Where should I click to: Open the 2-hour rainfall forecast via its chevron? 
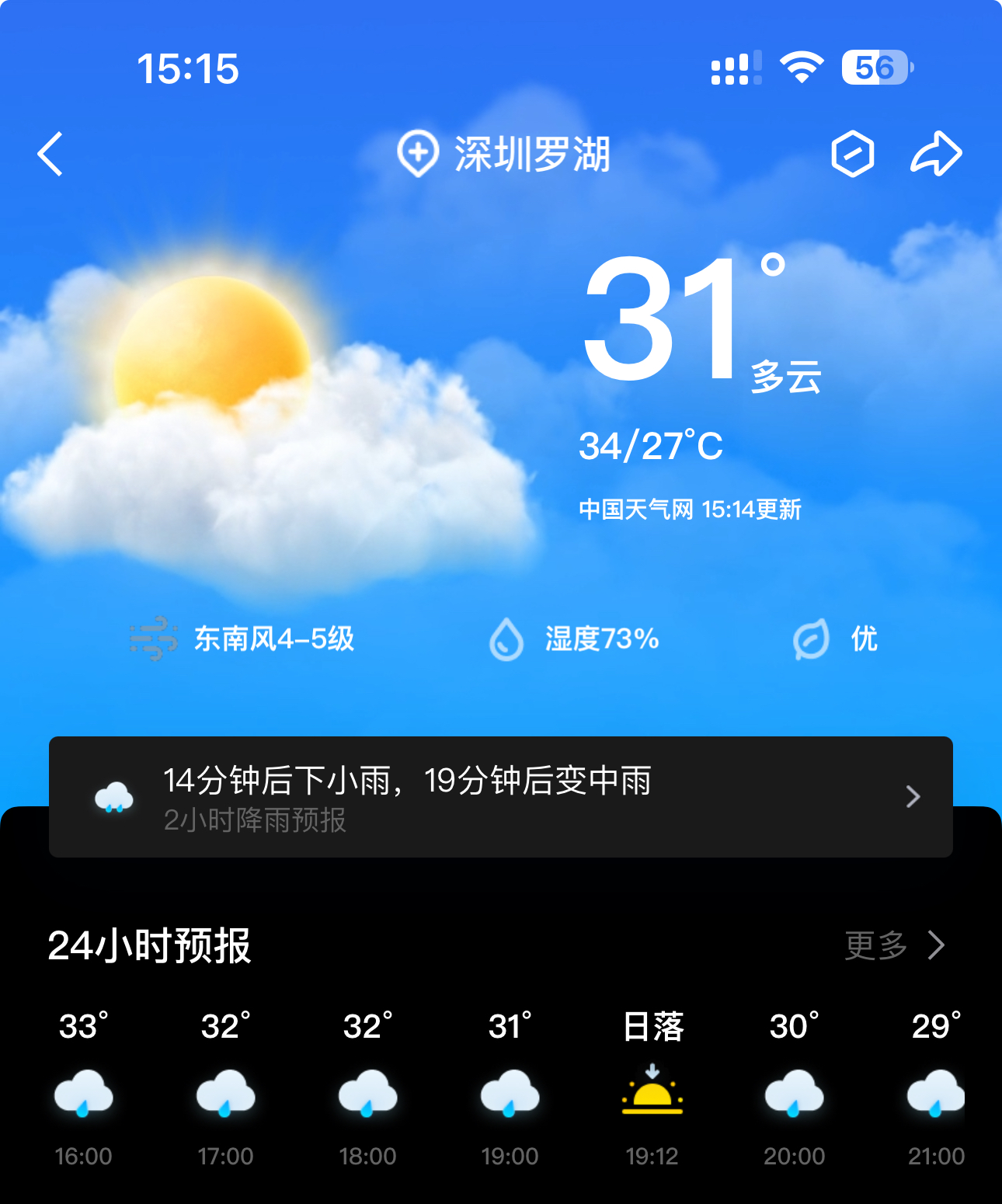pyautogui.click(x=911, y=797)
